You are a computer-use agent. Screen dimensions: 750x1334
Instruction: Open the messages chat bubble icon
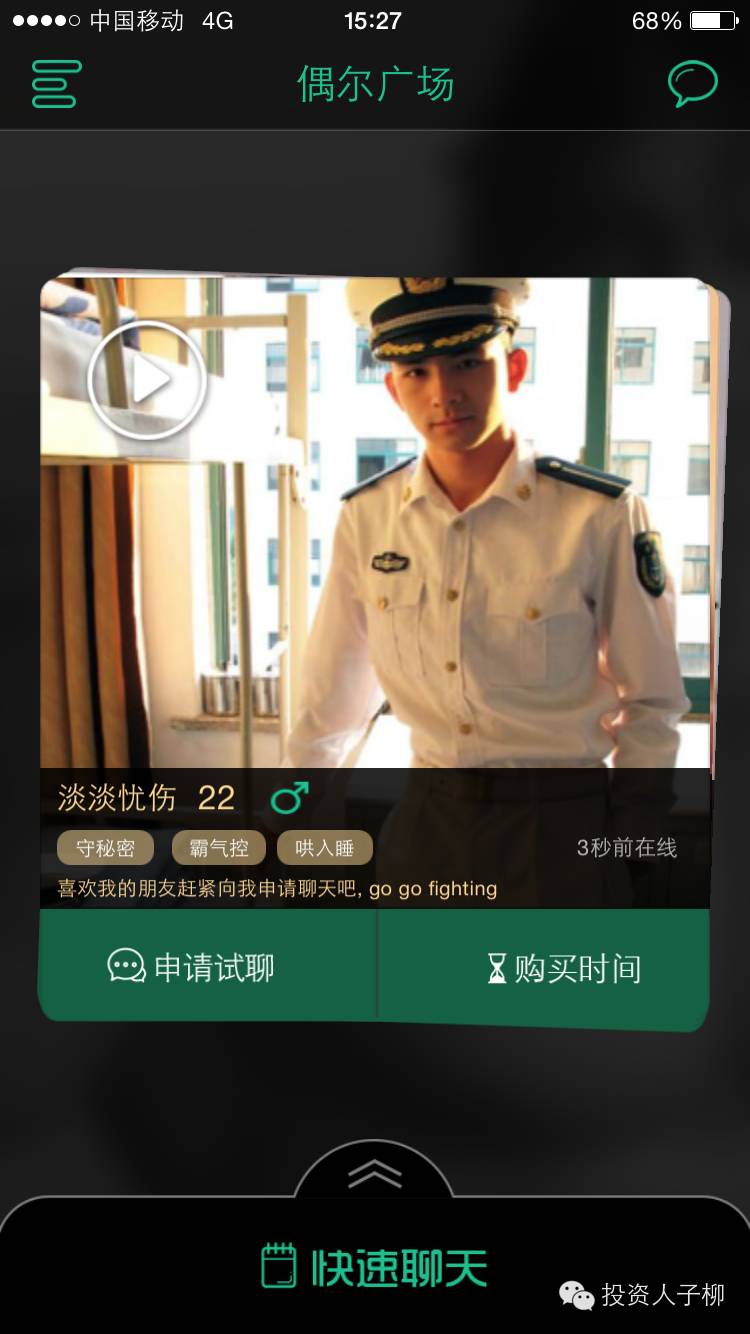point(692,84)
